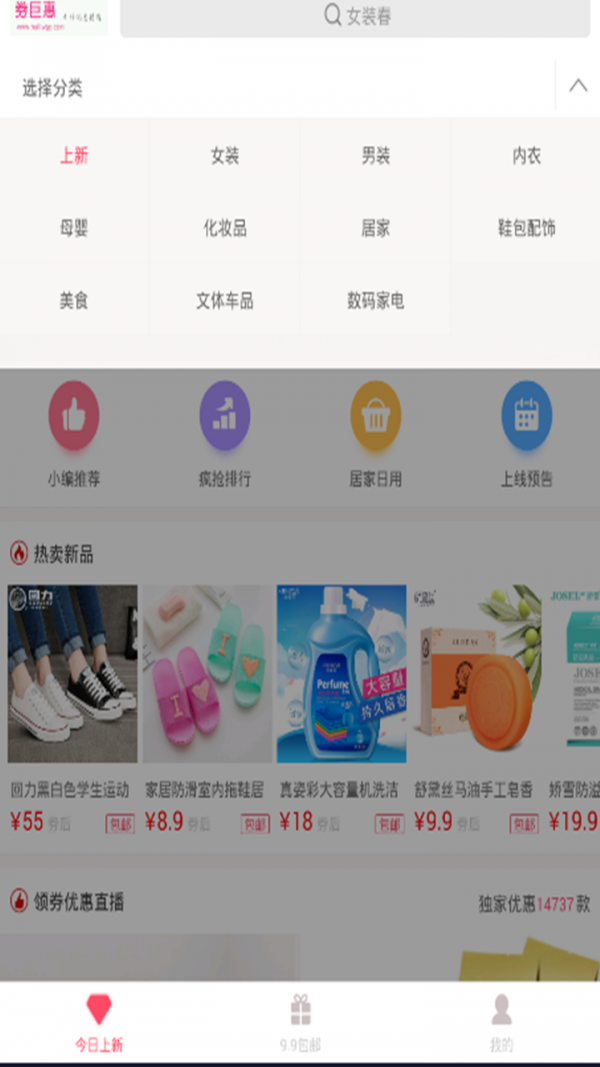The width and height of the screenshot is (600, 1067).
Task: Pick the 数码家电 category
Action: pos(376,300)
